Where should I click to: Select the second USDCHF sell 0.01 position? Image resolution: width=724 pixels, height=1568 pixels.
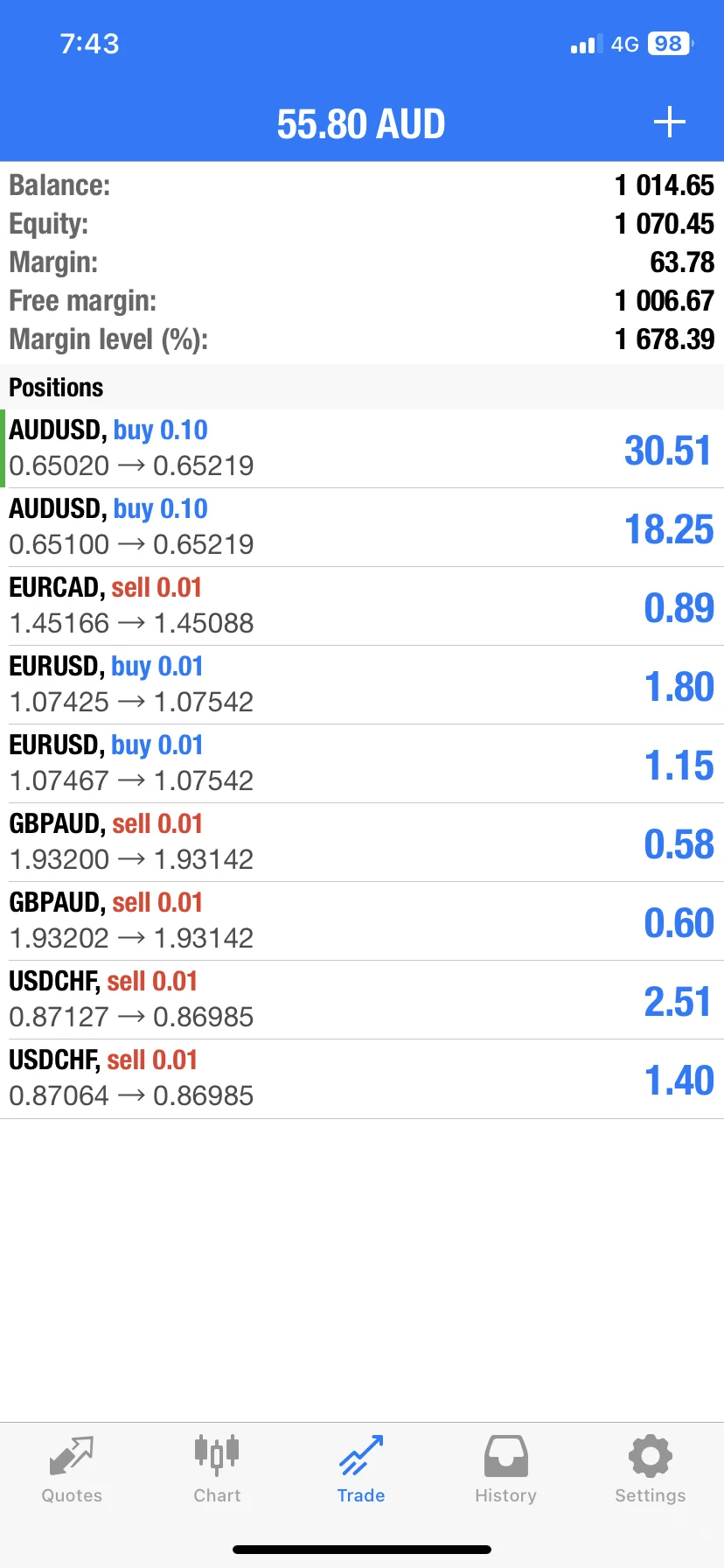[362, 1076]
